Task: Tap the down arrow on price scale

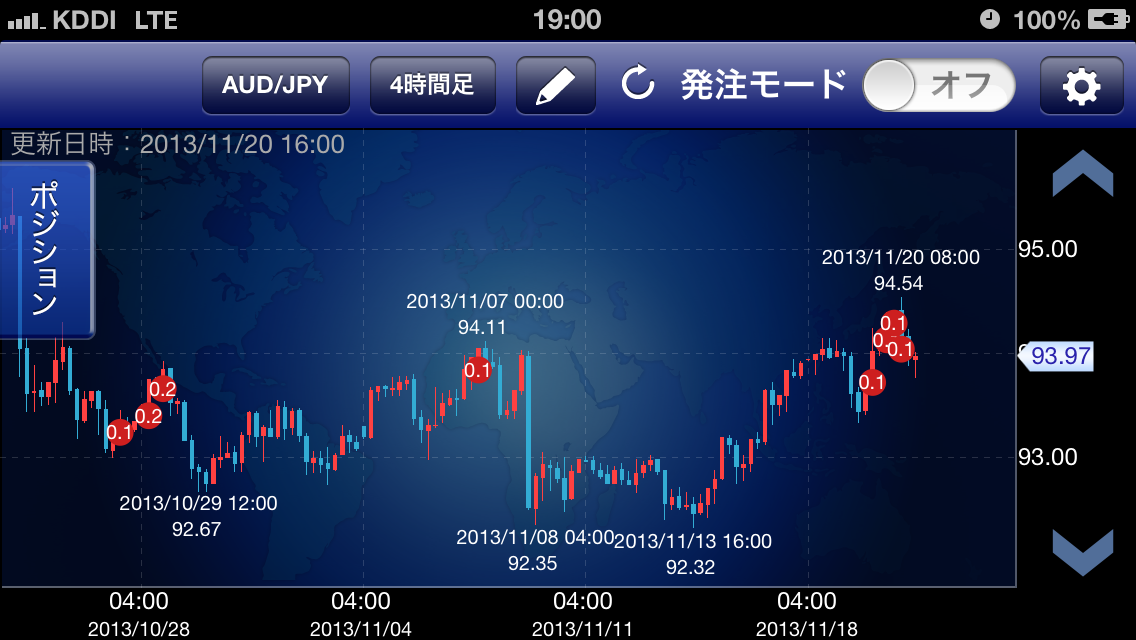Action: (x=1082, y=552)
